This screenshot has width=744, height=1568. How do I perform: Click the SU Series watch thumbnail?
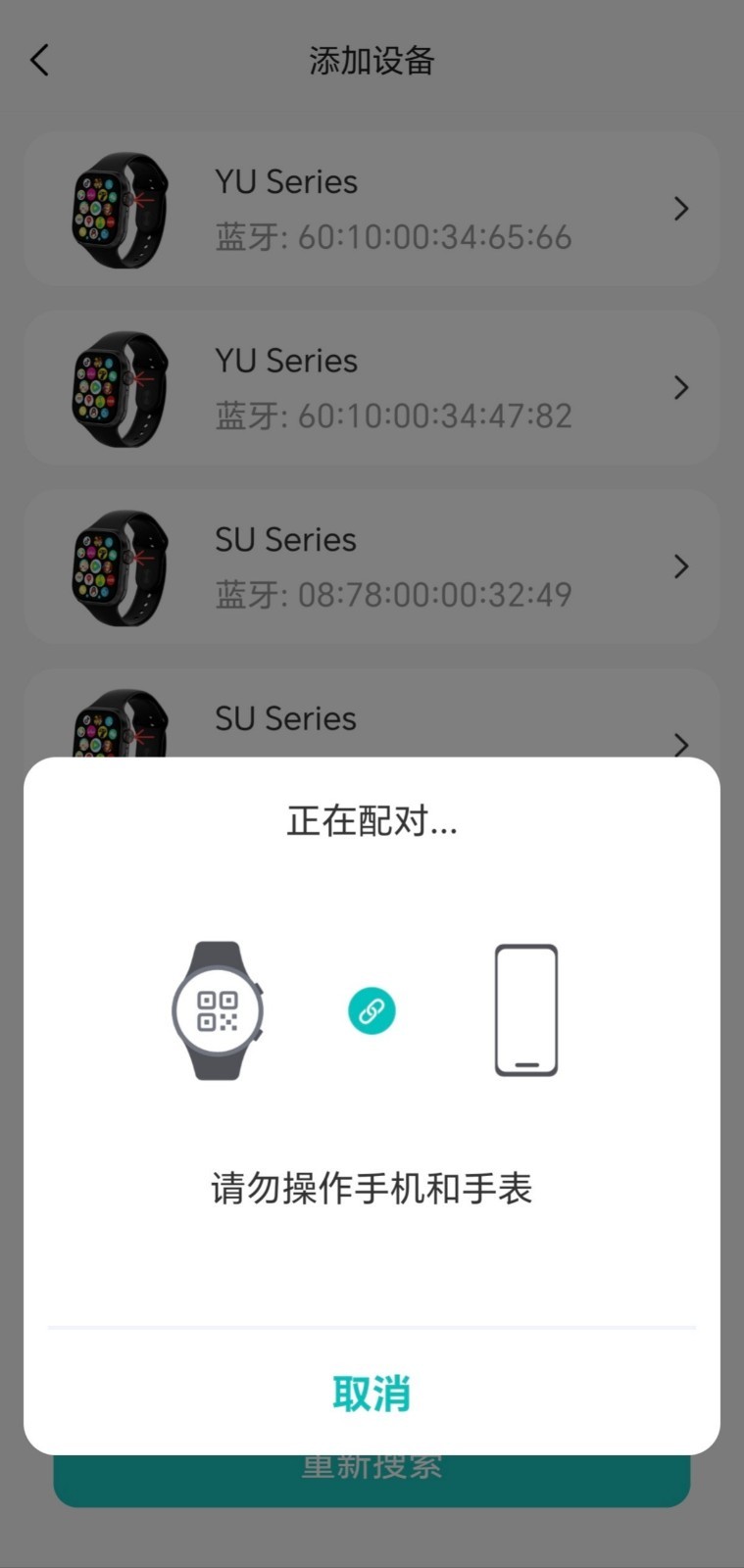point(120,566)
